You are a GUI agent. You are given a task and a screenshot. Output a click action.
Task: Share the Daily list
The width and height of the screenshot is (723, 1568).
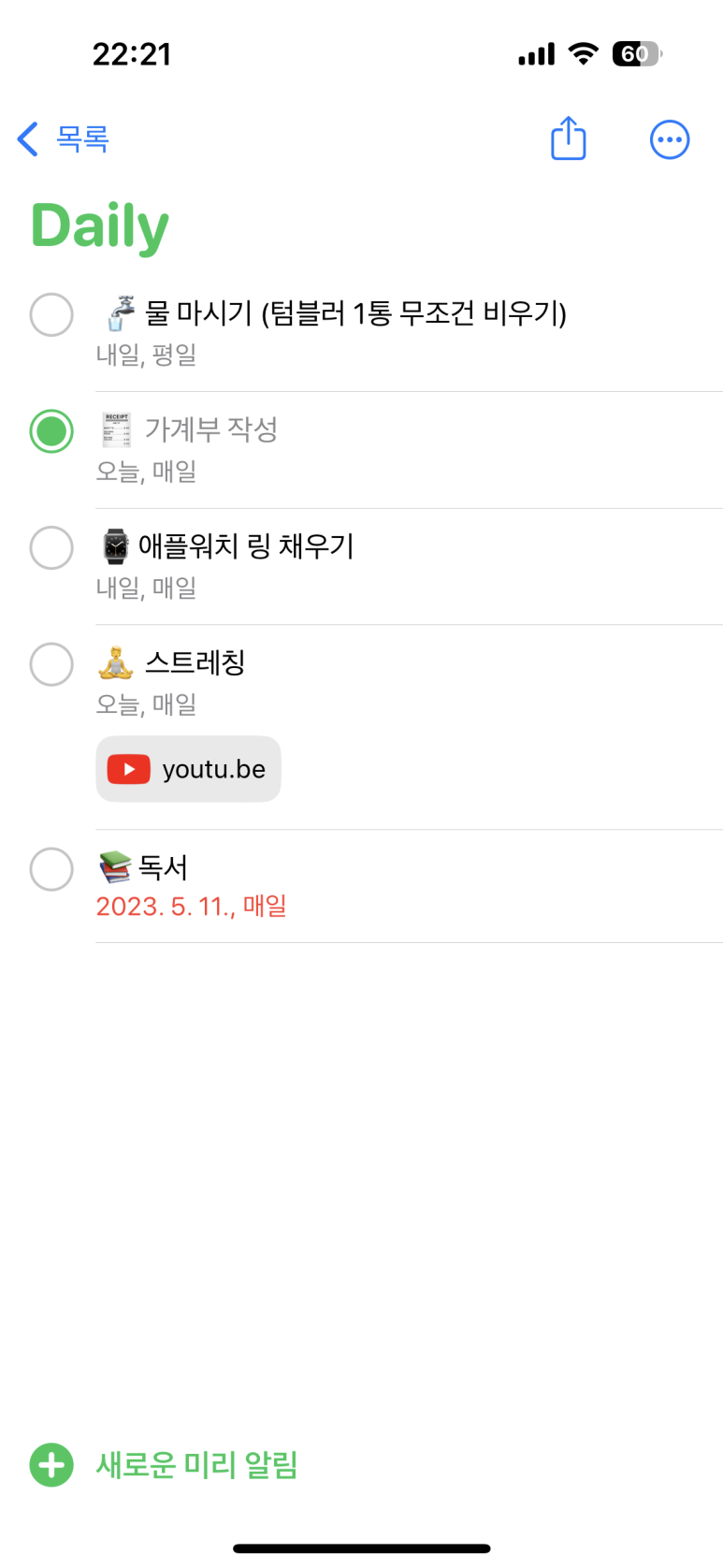[x=568, y=138]
